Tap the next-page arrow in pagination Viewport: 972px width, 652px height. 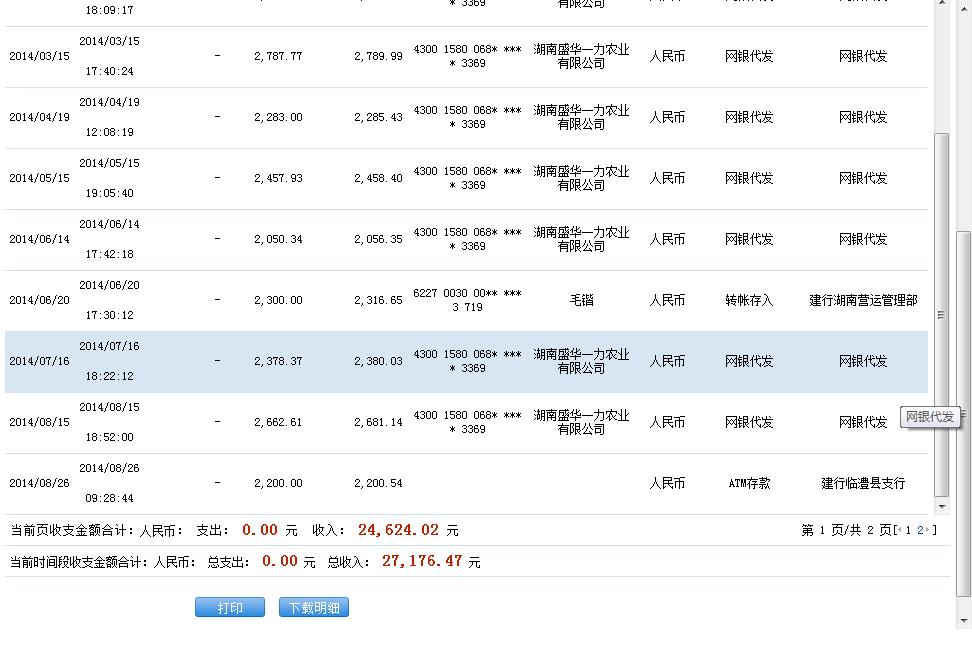928,530
